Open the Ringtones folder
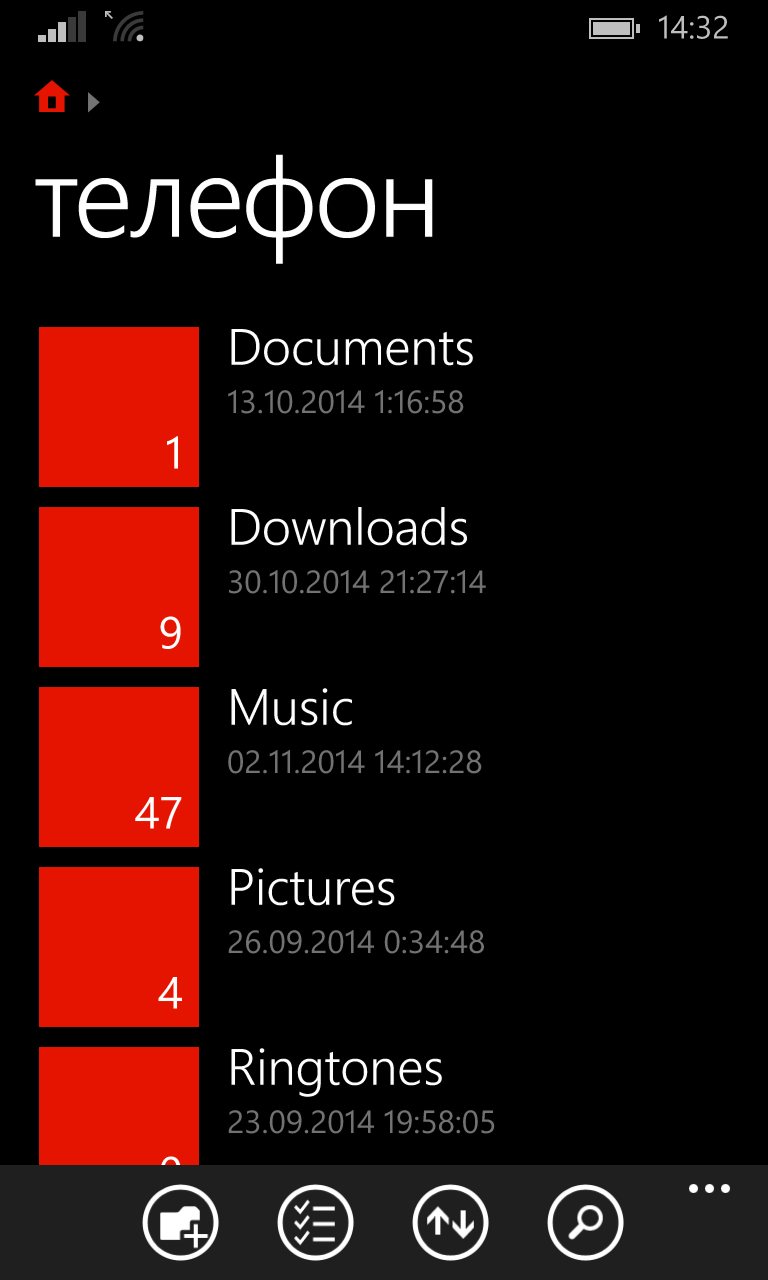 pyautogui.click(x=384, y=1106)
